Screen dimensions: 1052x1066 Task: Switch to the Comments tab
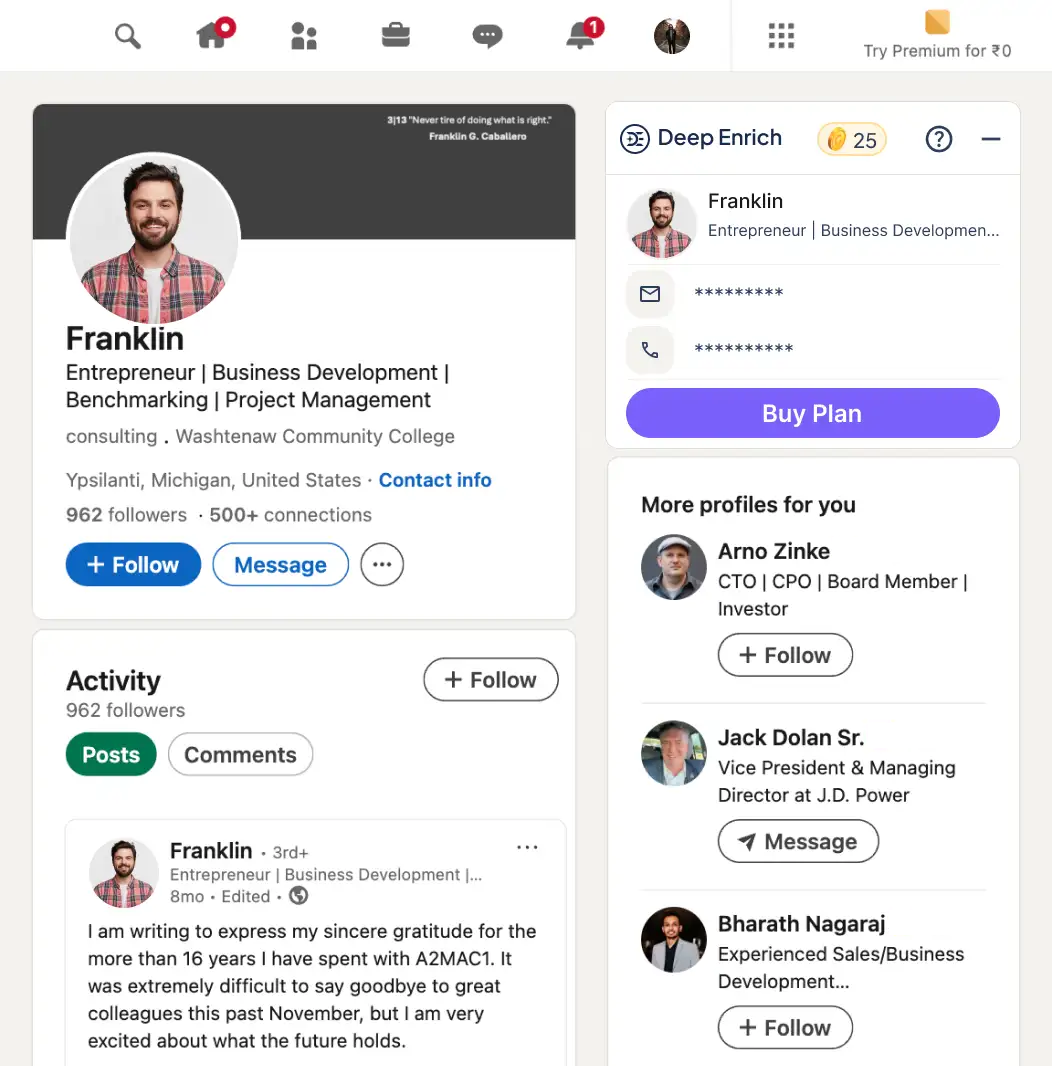pyautogui.click(x=240, y=755)
